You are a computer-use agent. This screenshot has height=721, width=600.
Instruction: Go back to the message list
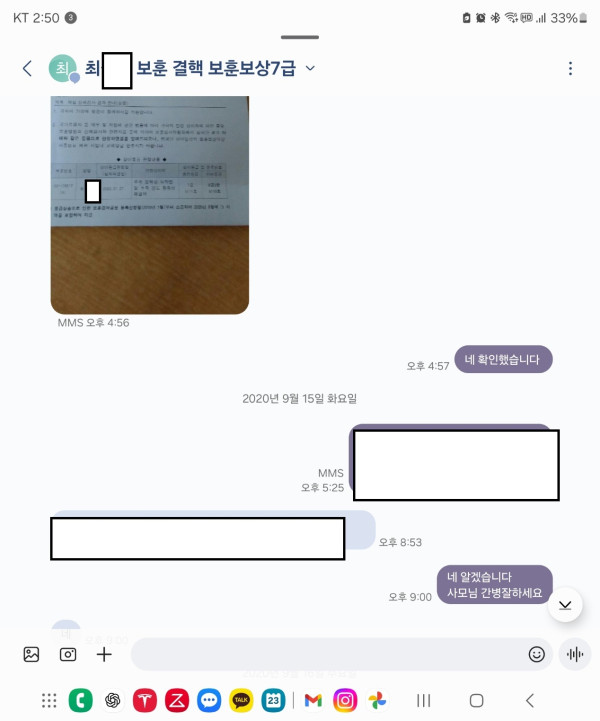27,68
